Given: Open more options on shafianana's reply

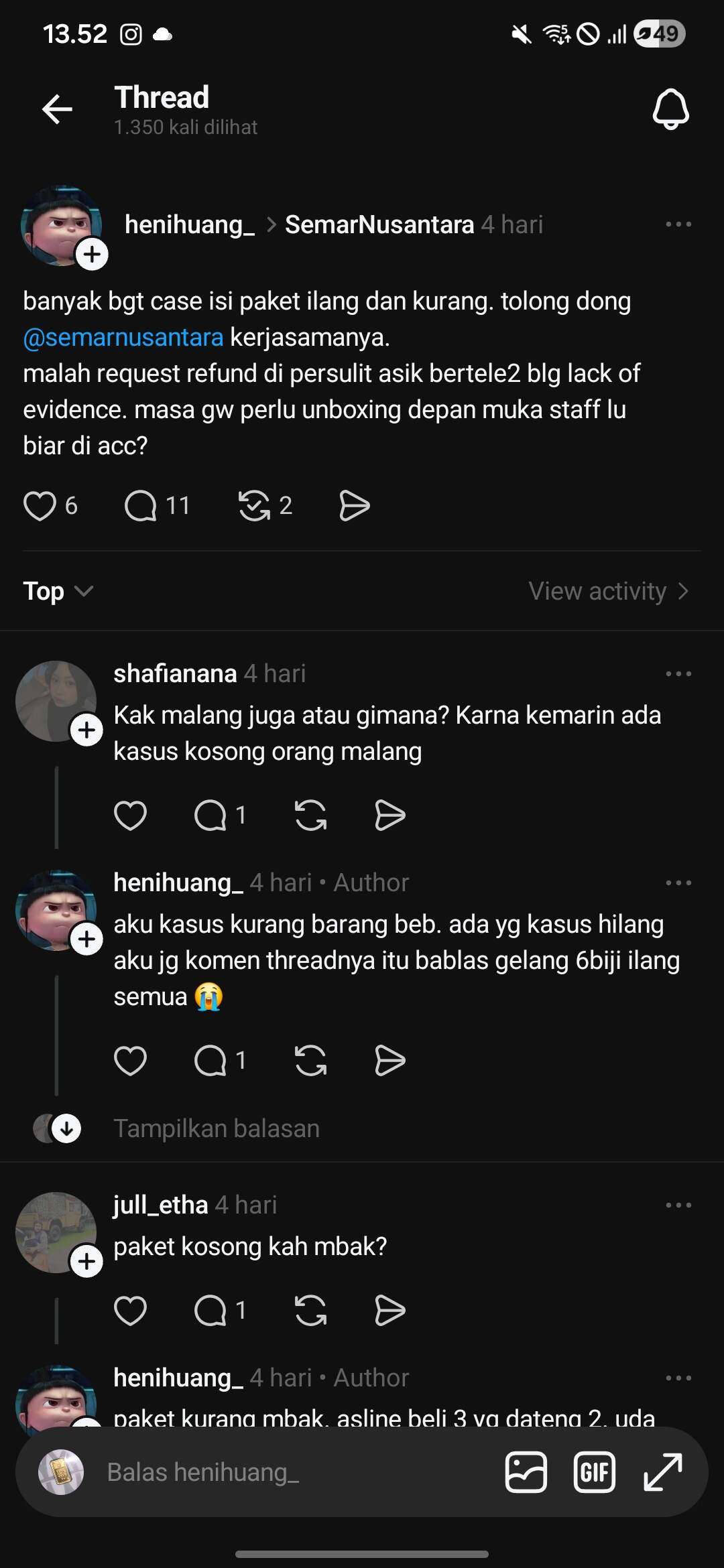Looking at the screenshot, I should (678, 673).
